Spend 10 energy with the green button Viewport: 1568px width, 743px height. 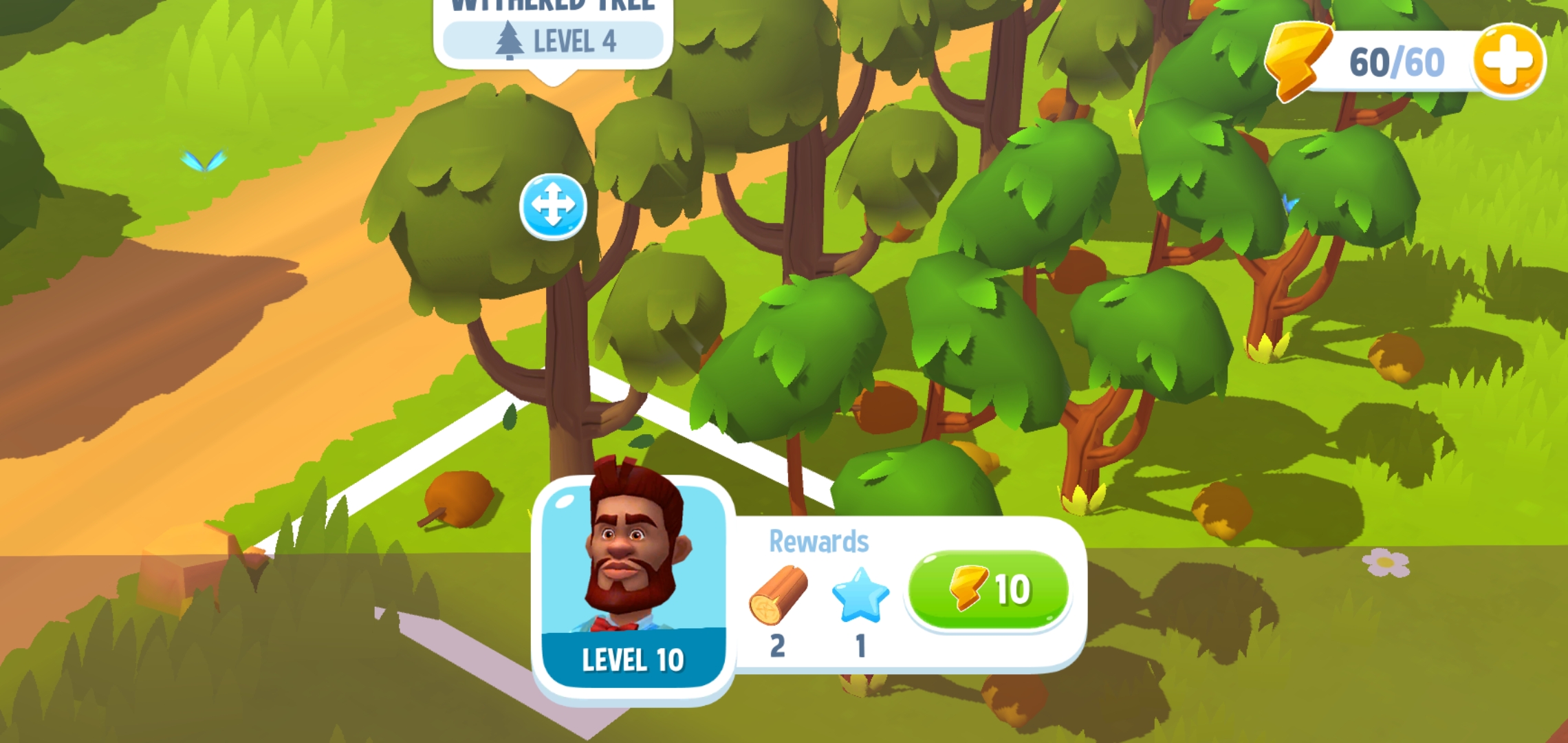(988, 590)
